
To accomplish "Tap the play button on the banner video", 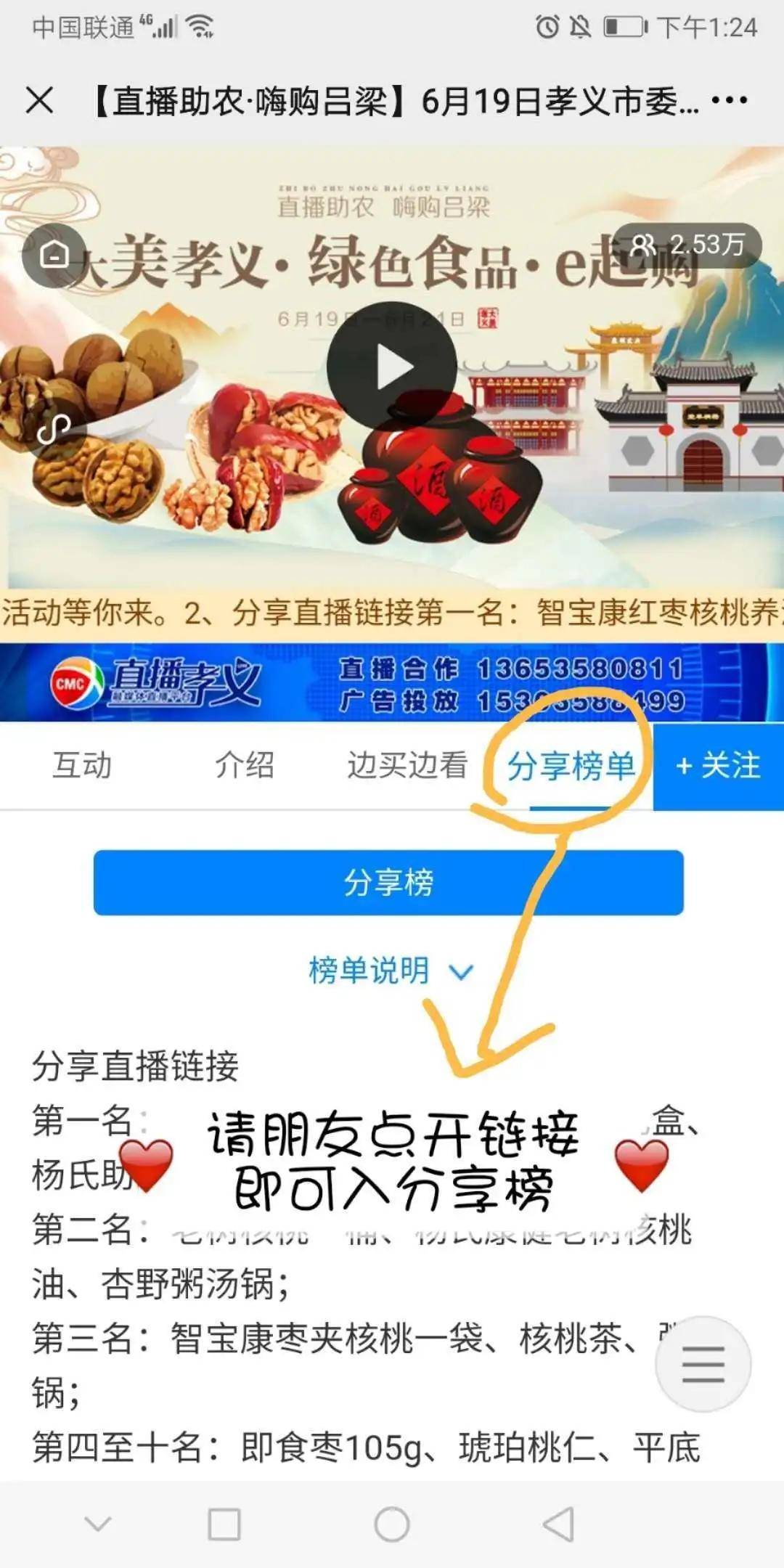I will pyautogui.click(x=392, y=367).
